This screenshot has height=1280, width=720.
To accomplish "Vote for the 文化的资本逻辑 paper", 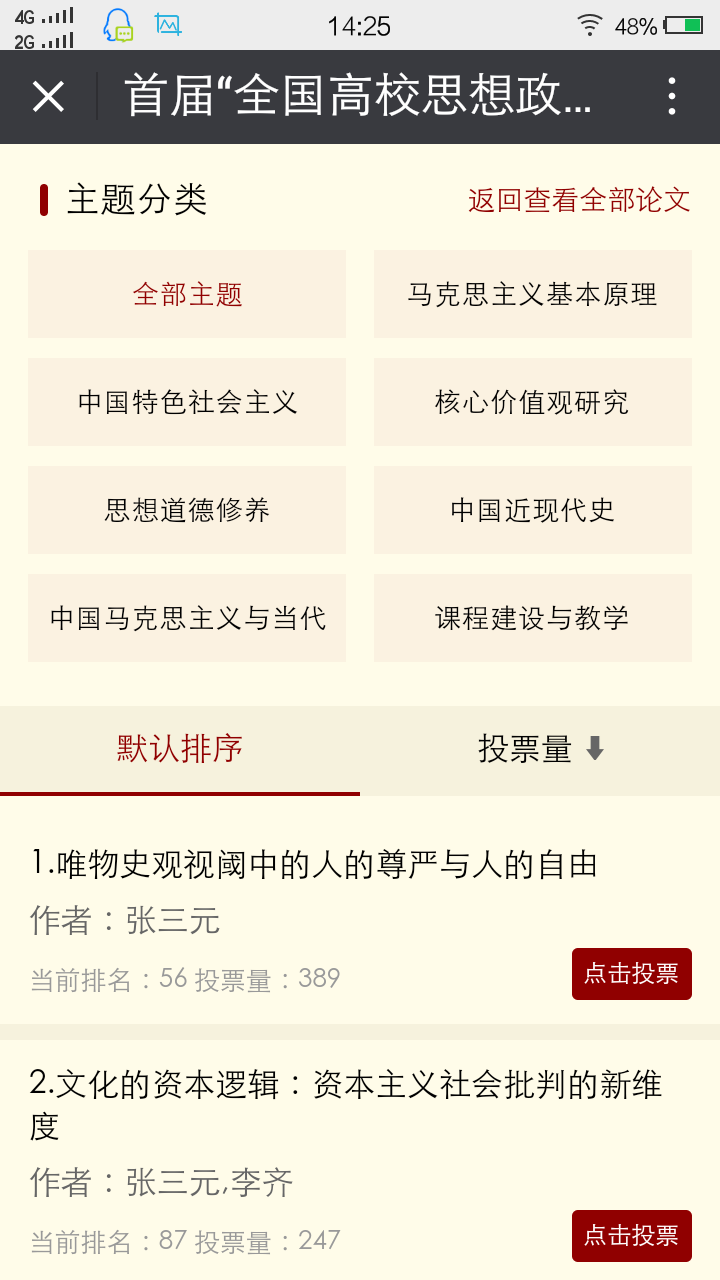I will tap(631, 1236).
